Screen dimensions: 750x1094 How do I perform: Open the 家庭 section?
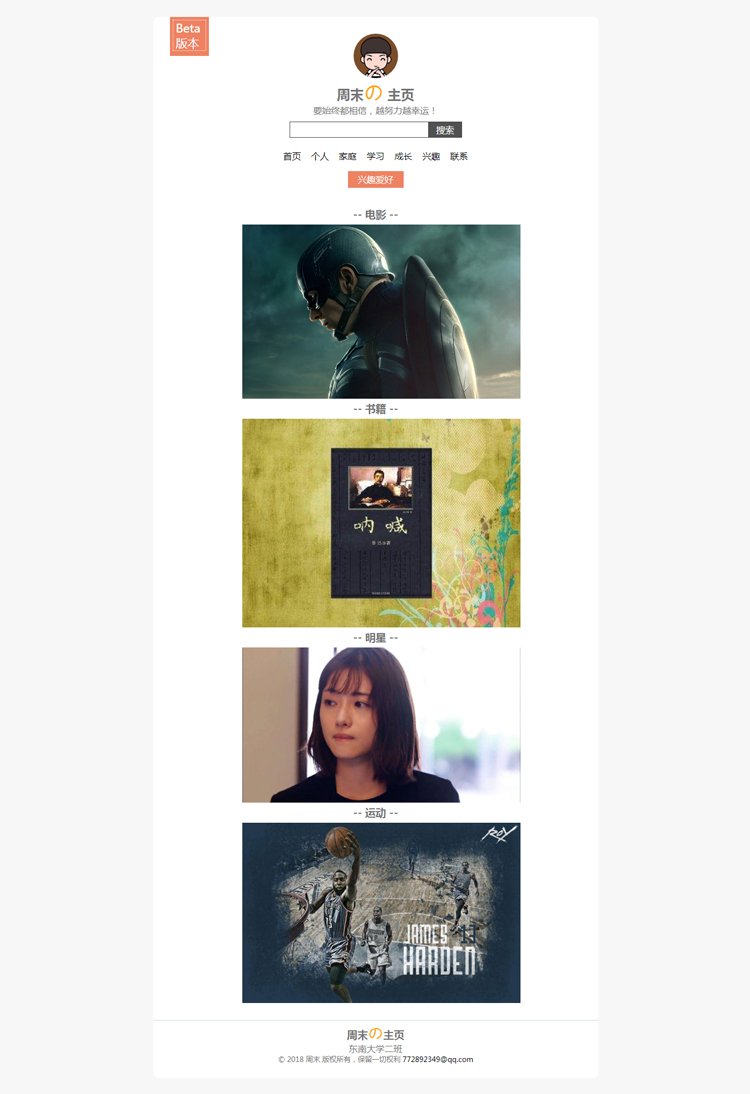[x=347, y=157]
